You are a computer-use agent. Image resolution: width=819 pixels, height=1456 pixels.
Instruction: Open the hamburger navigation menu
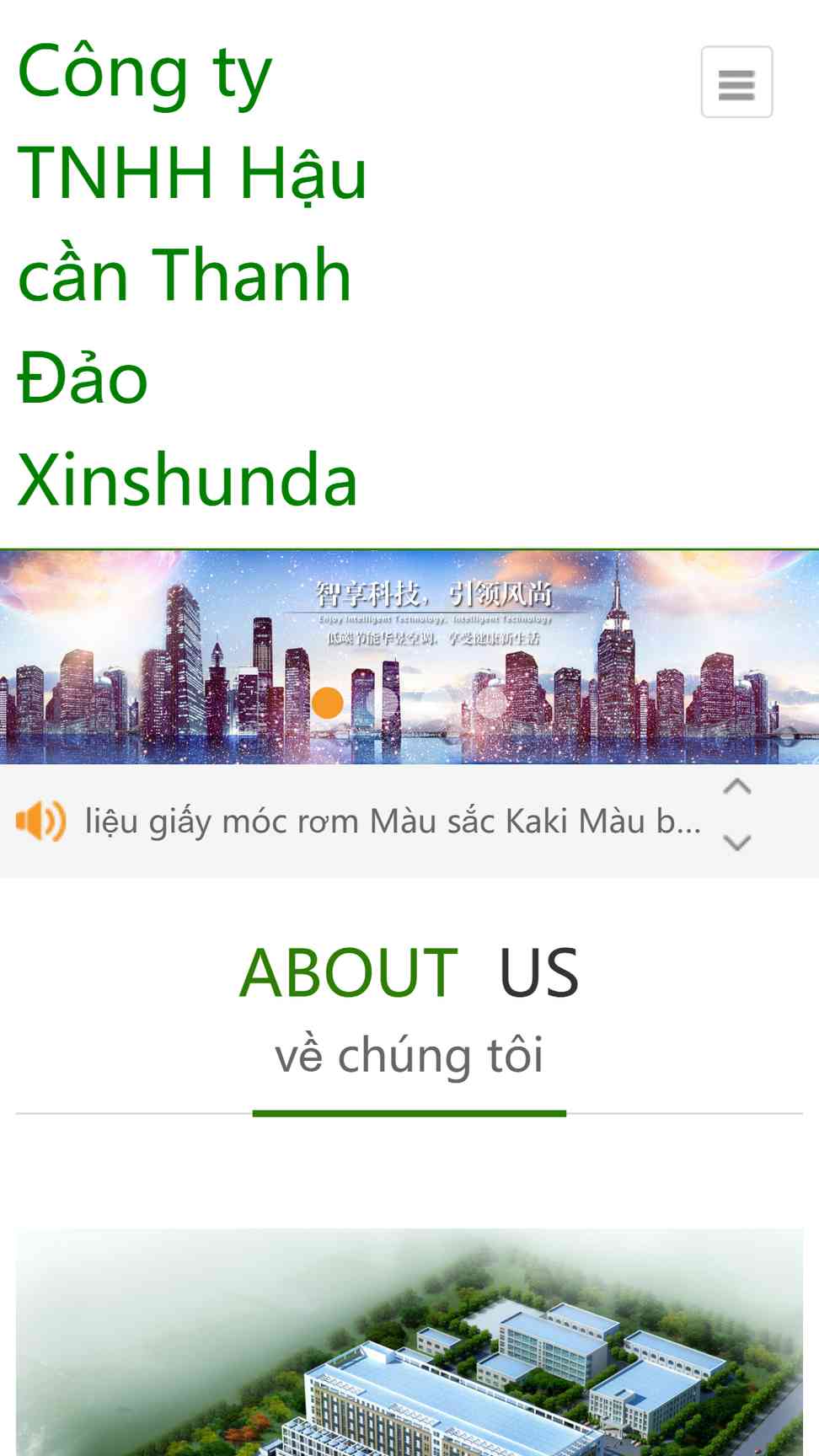coord(736,82)
